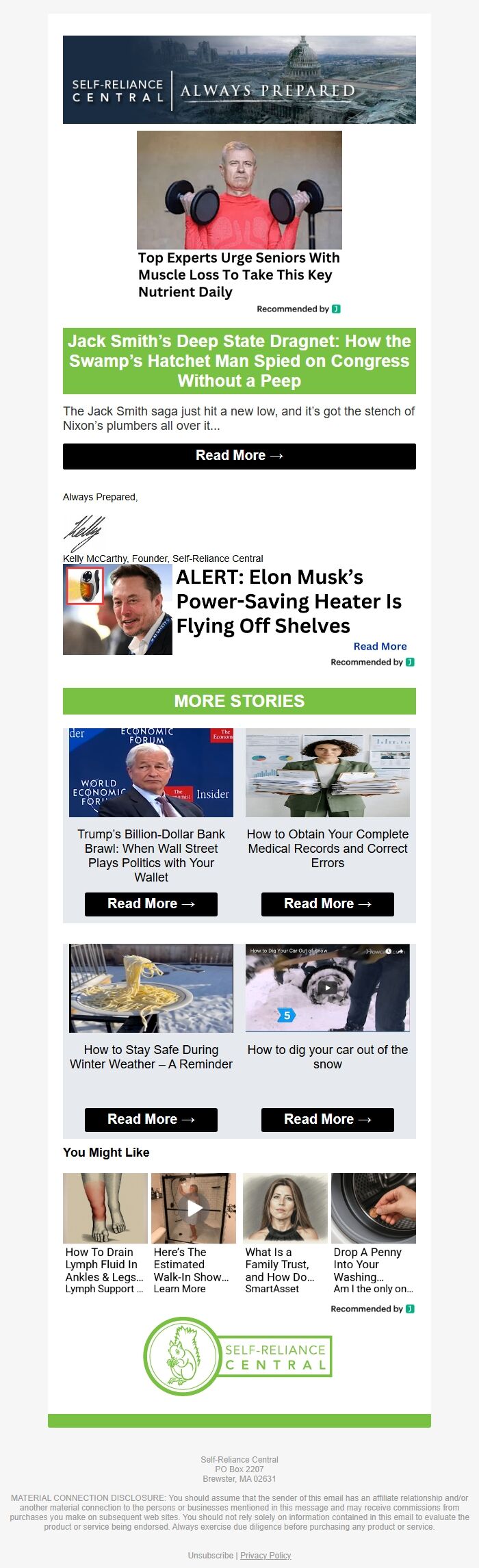
Task: Read more on obtaining complete medical records
Action: click(x=327, y=904)
